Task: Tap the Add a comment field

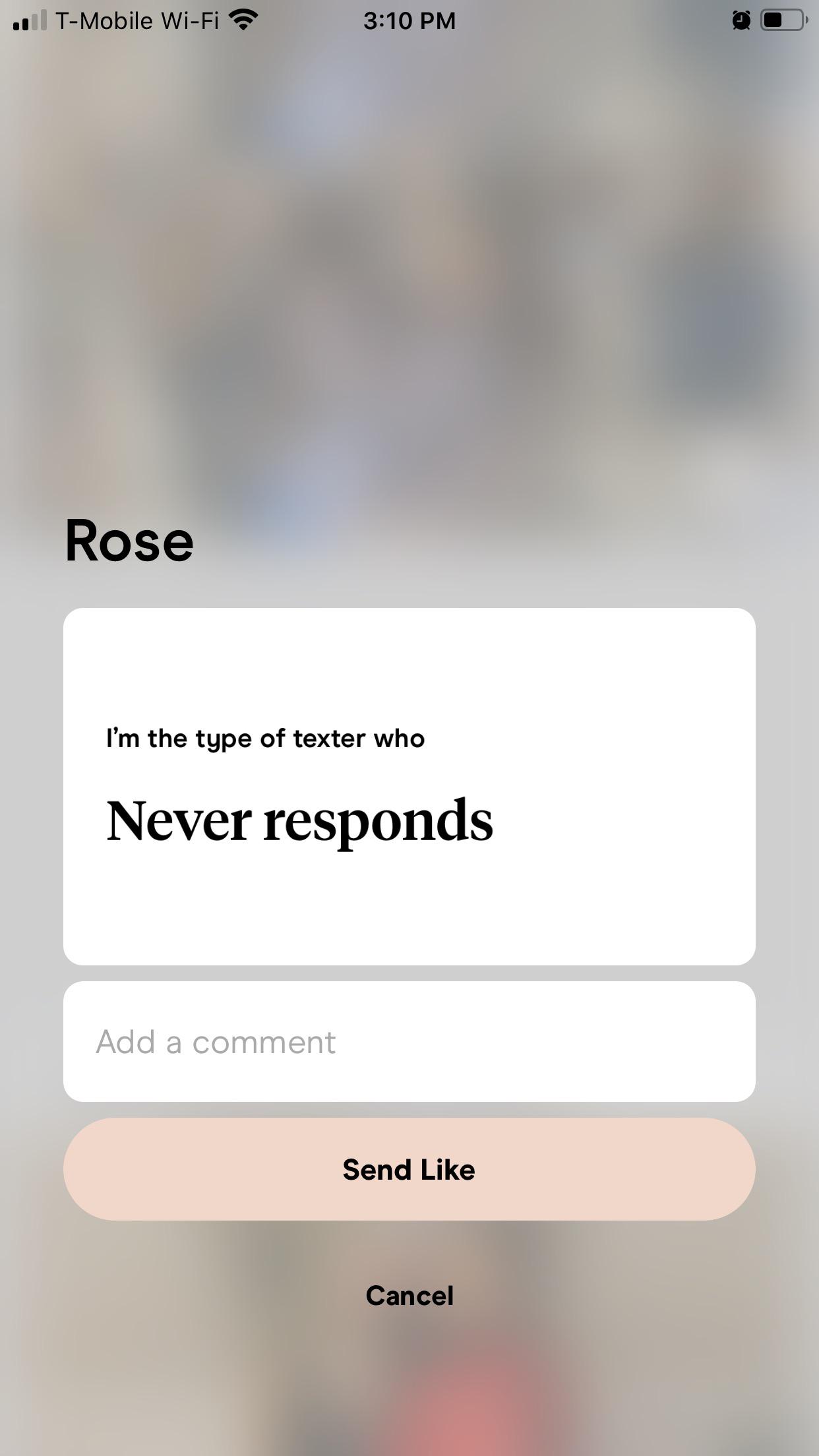Action: pos(409,1041)
